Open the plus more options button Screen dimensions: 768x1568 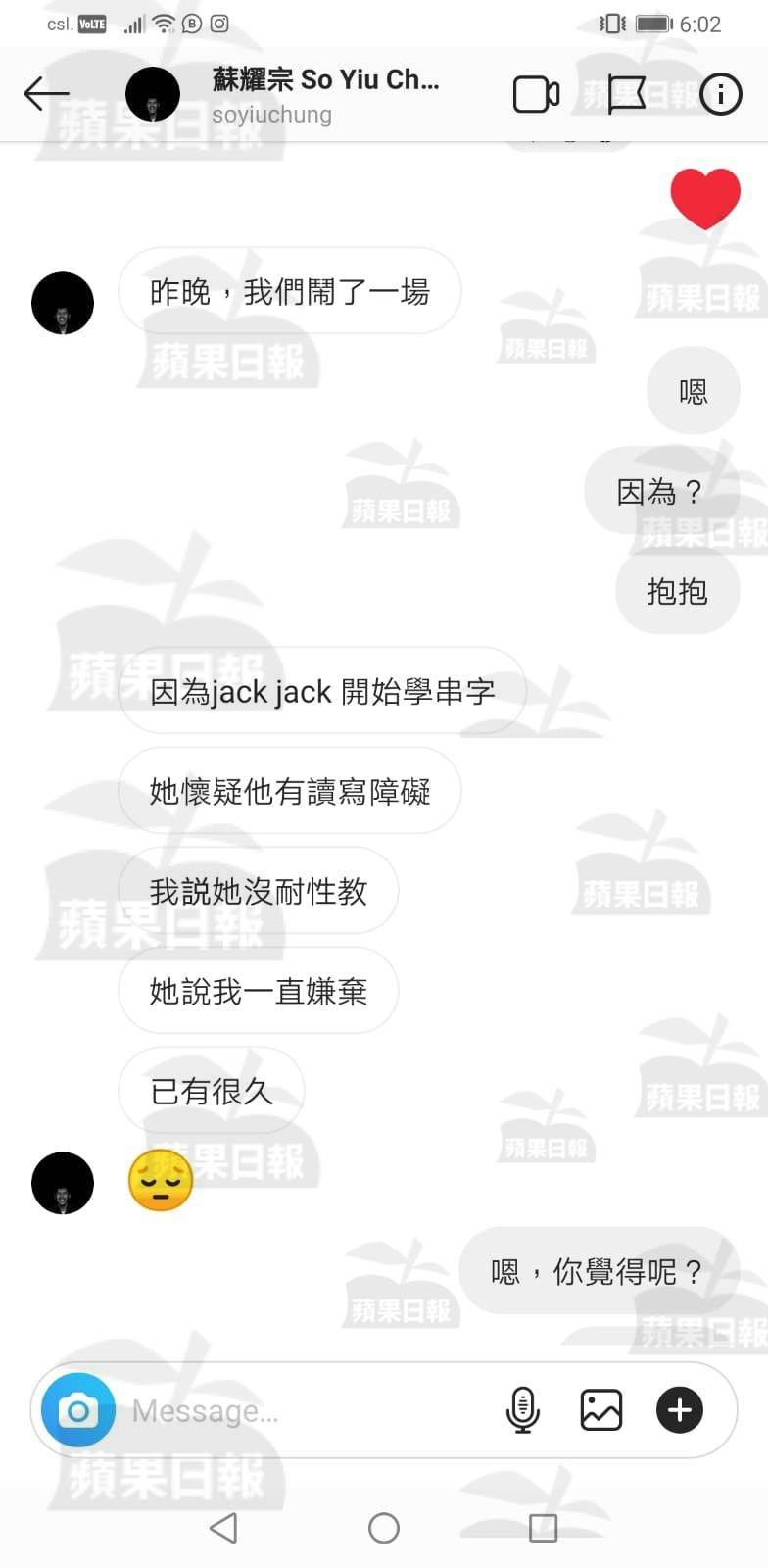tap(679, 1410)
